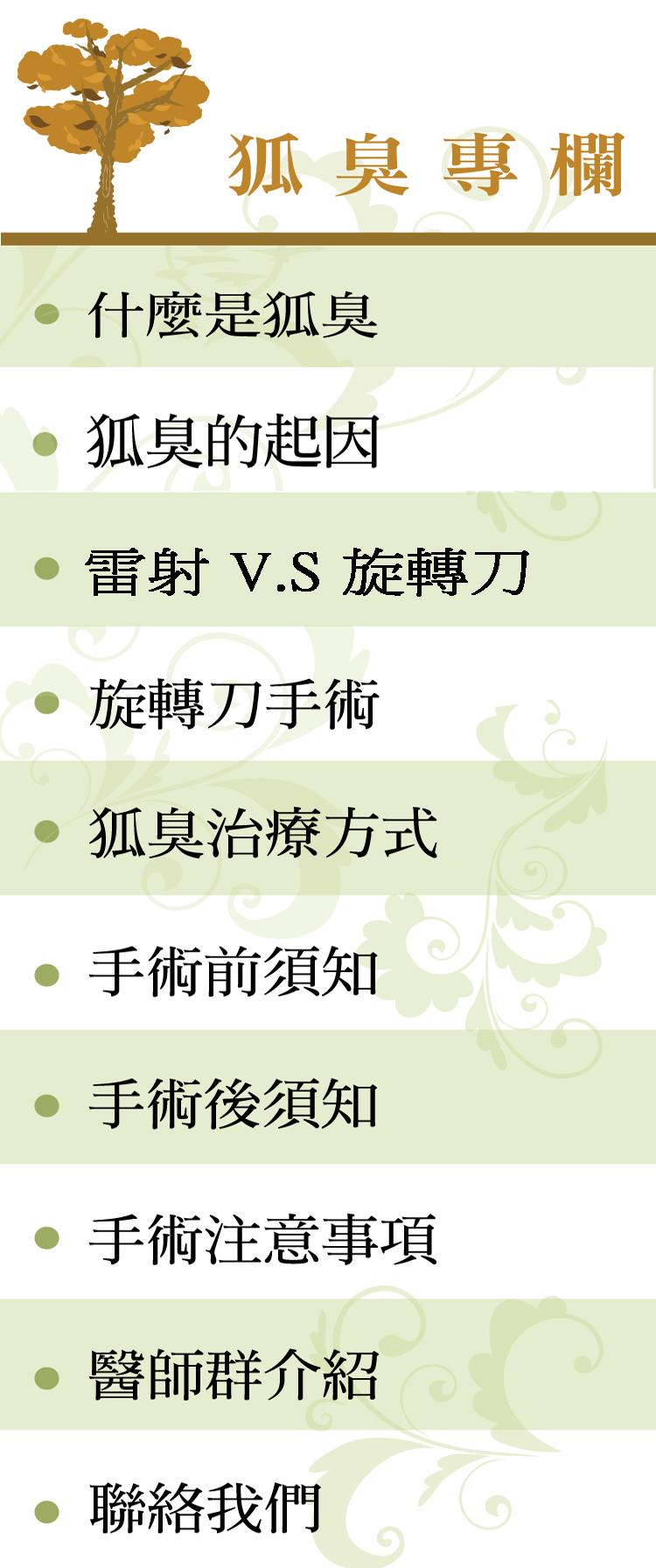This screenshot has height=1568, width=656.
Task: Open 醫師群介紹 page
Action: [233, 1375]
